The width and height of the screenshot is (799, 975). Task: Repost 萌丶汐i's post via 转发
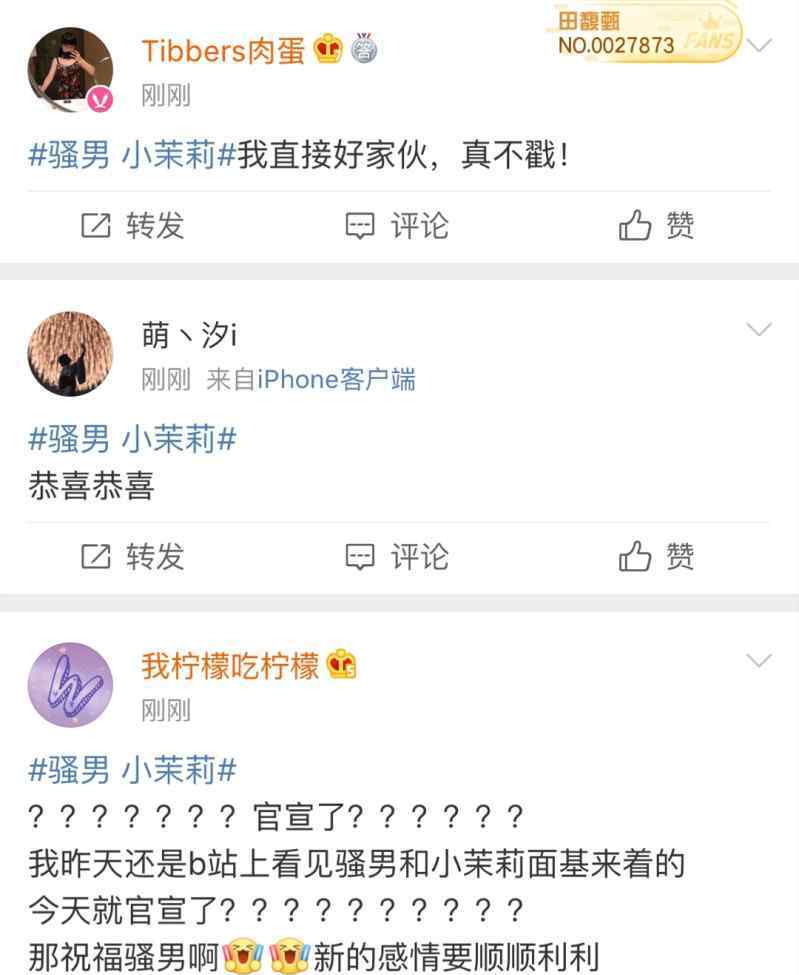point(134,557)
